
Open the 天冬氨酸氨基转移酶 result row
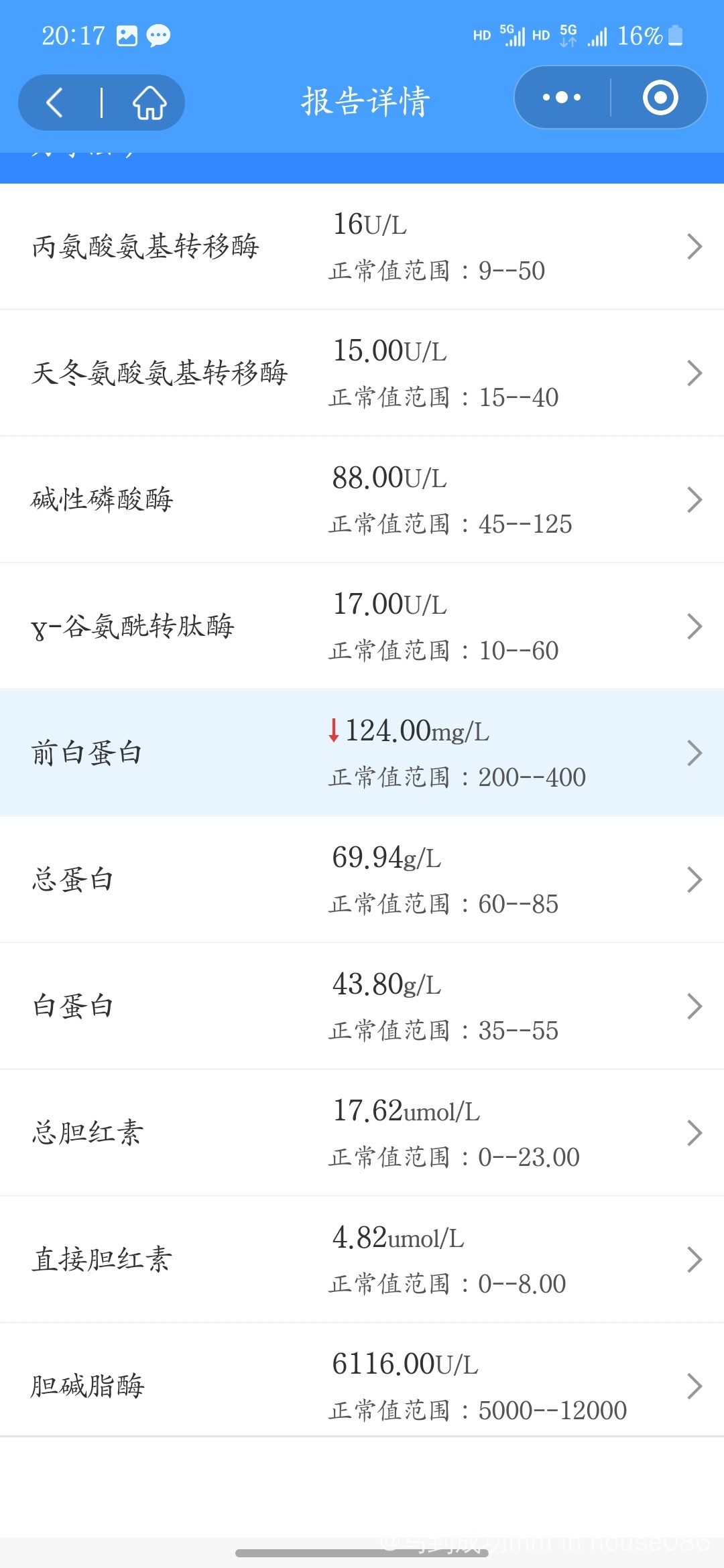[x=362, y=373]
